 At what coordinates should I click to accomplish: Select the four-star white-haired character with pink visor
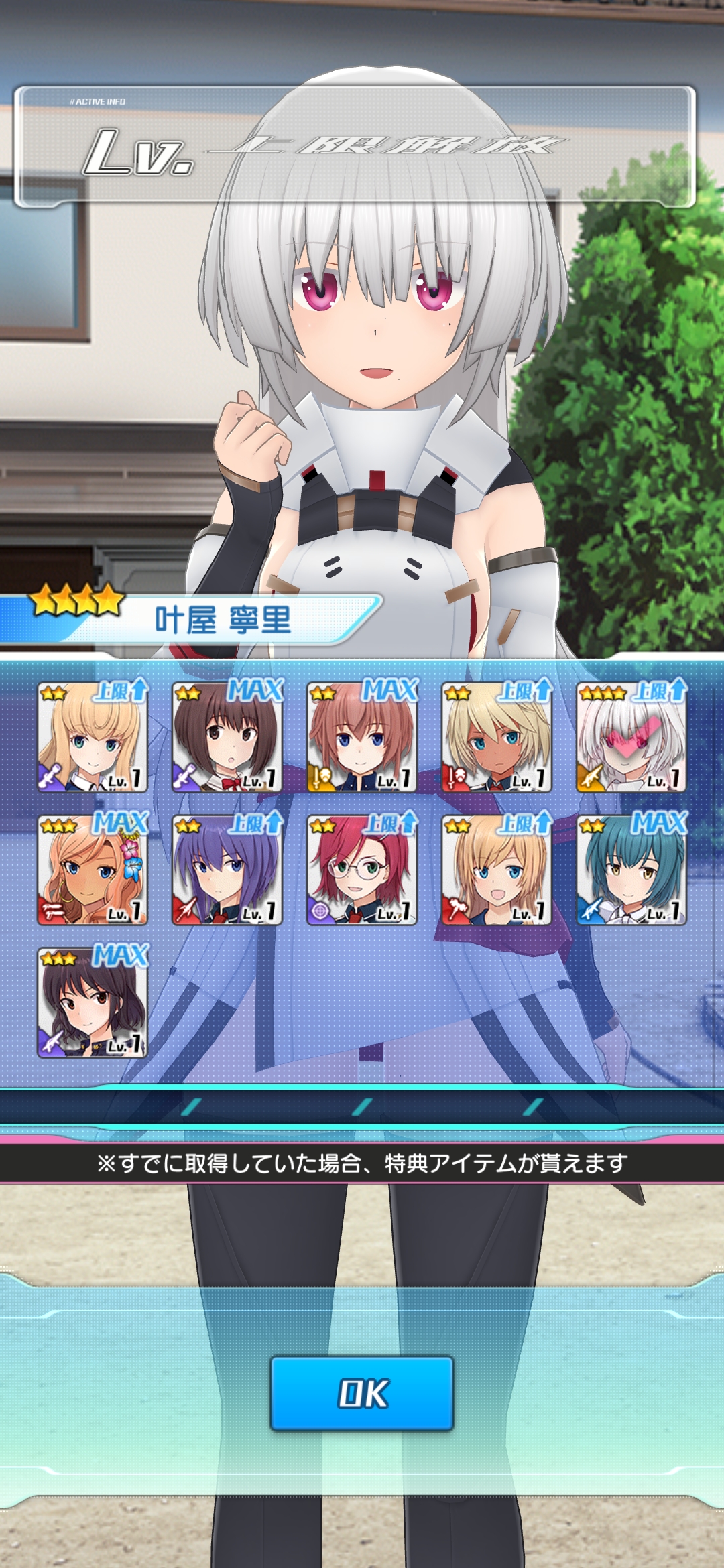click(631, 737)
